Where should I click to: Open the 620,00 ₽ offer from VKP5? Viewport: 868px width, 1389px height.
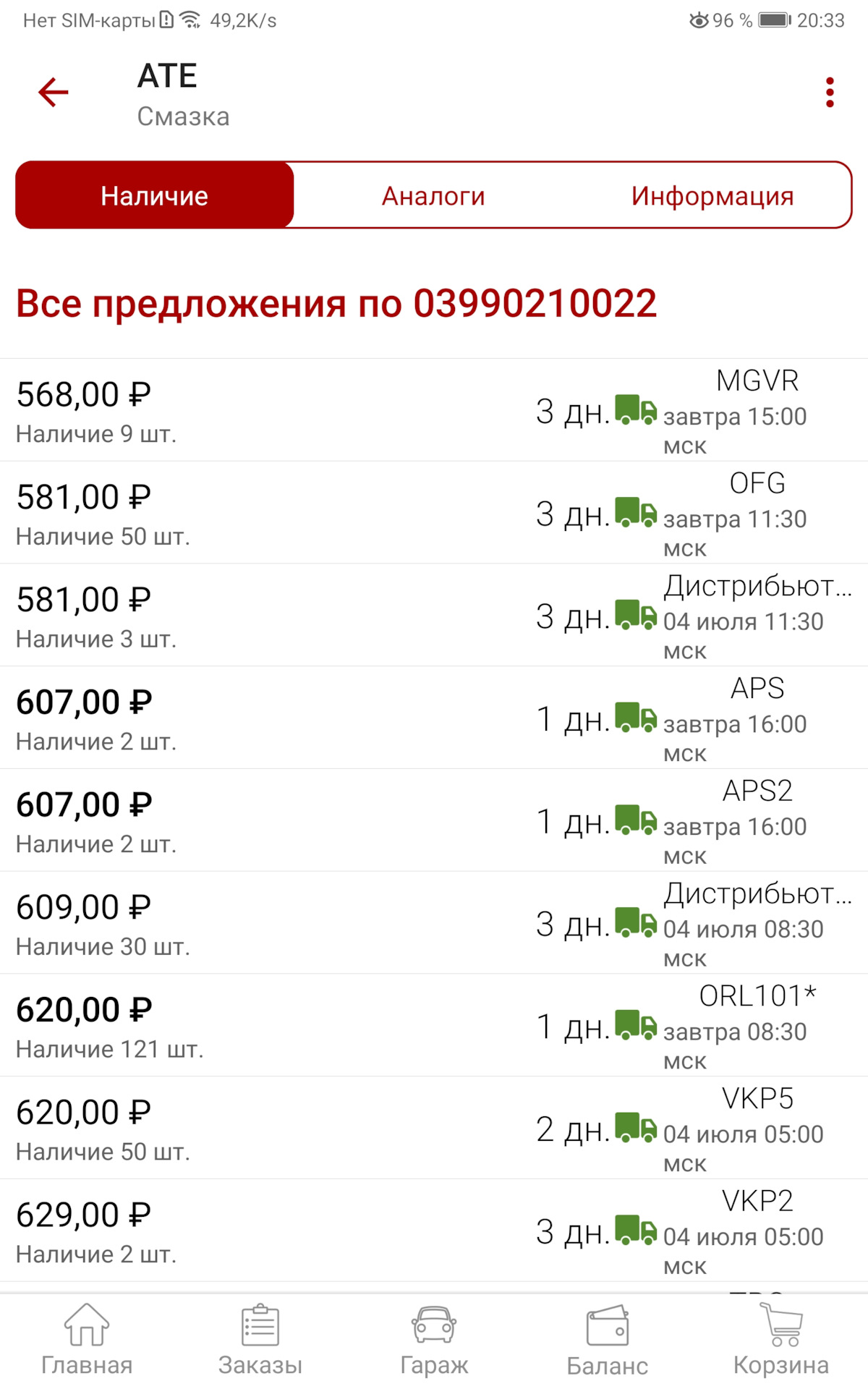[434, 1129]
